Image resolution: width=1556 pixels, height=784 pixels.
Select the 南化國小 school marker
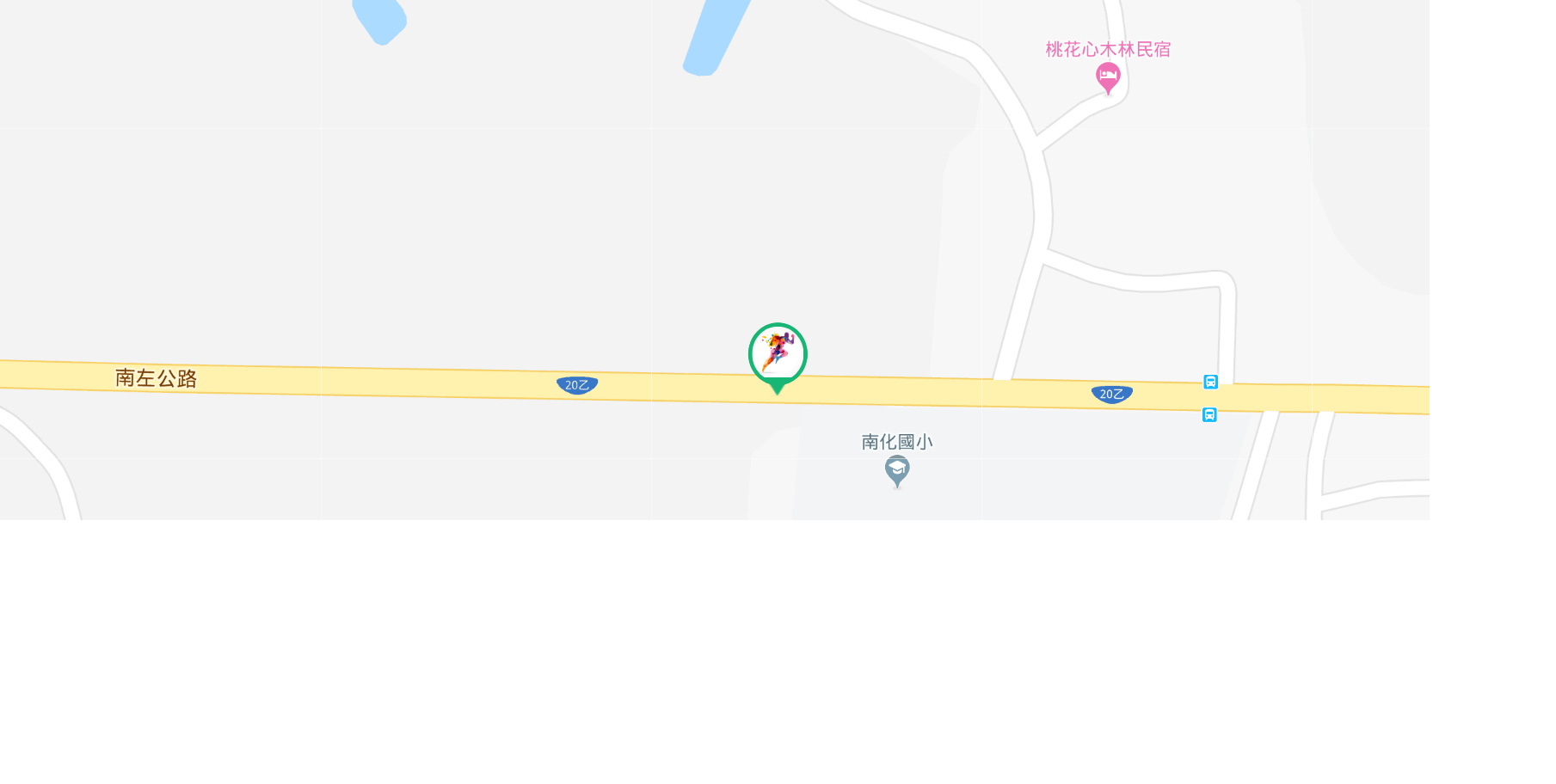[897, 469]
